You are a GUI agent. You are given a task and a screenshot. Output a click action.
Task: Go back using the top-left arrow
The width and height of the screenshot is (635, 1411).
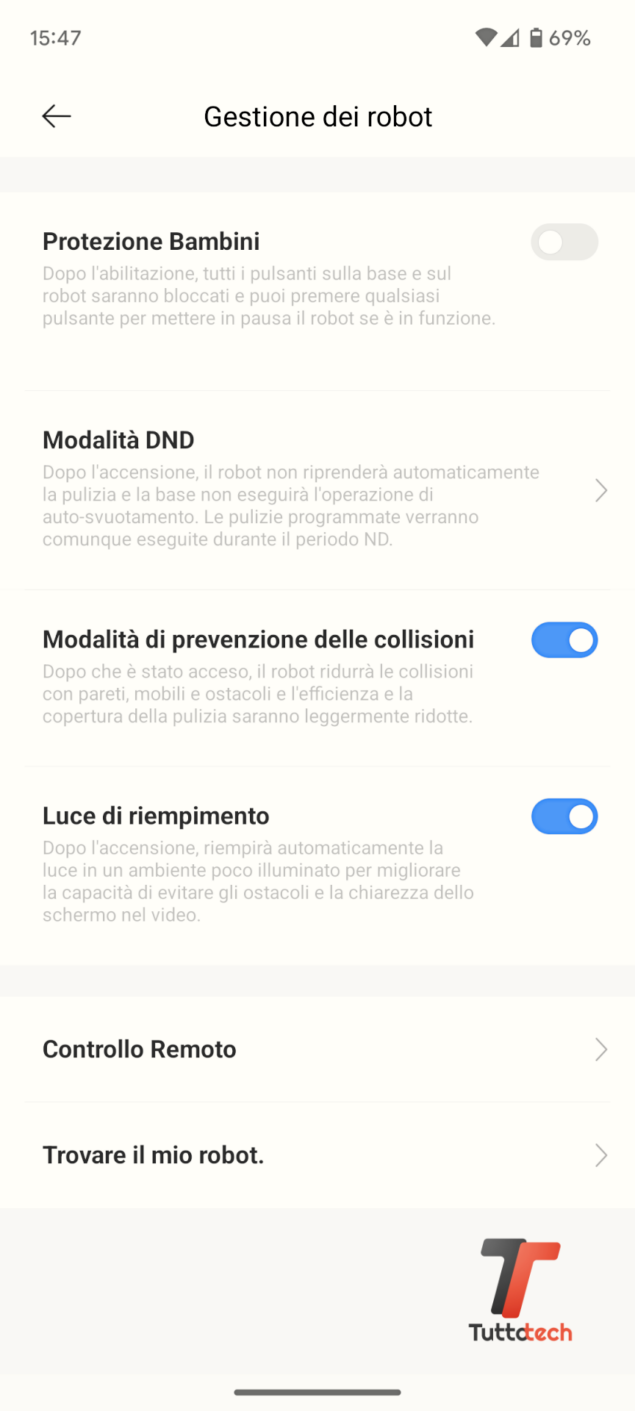[x=56, y=116]
